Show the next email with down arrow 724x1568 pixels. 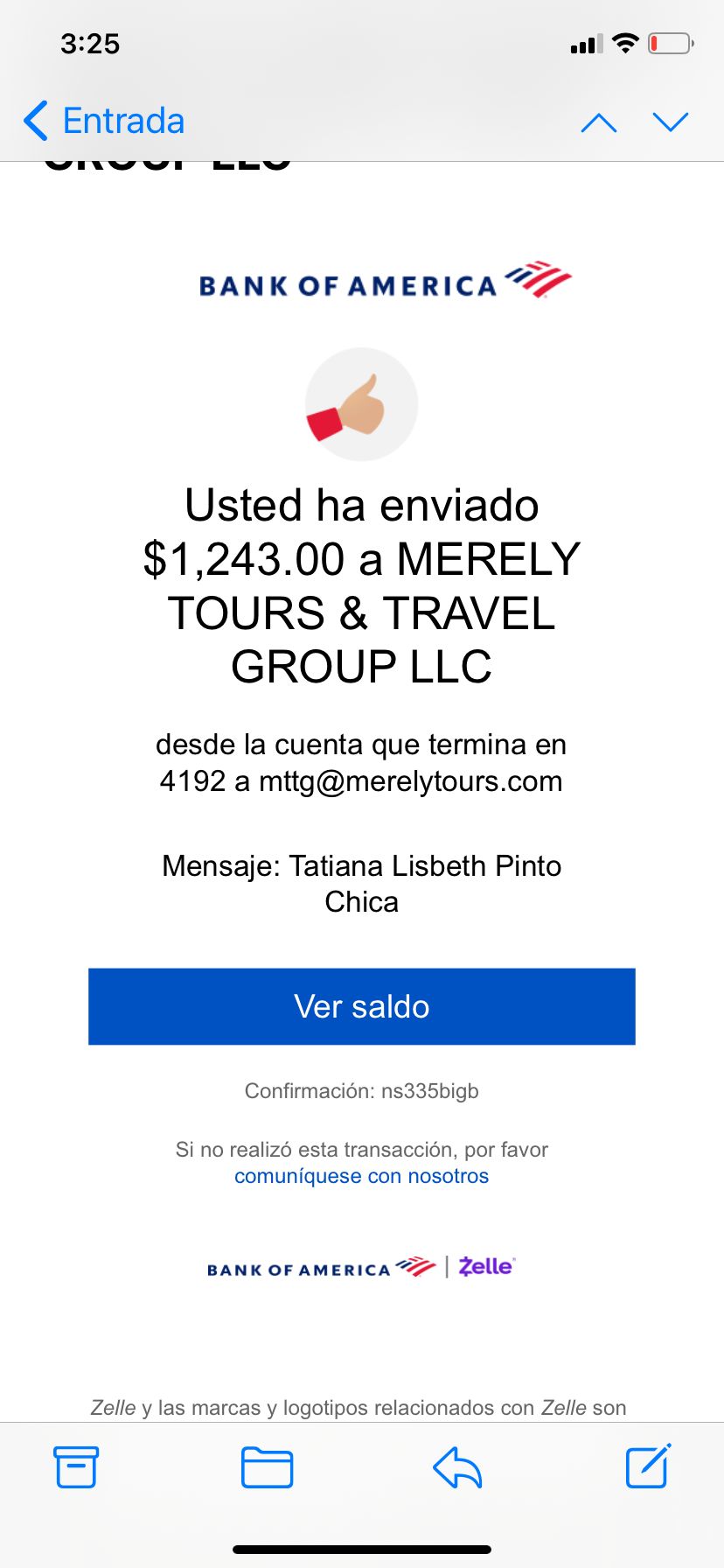[x=671, y=122]
